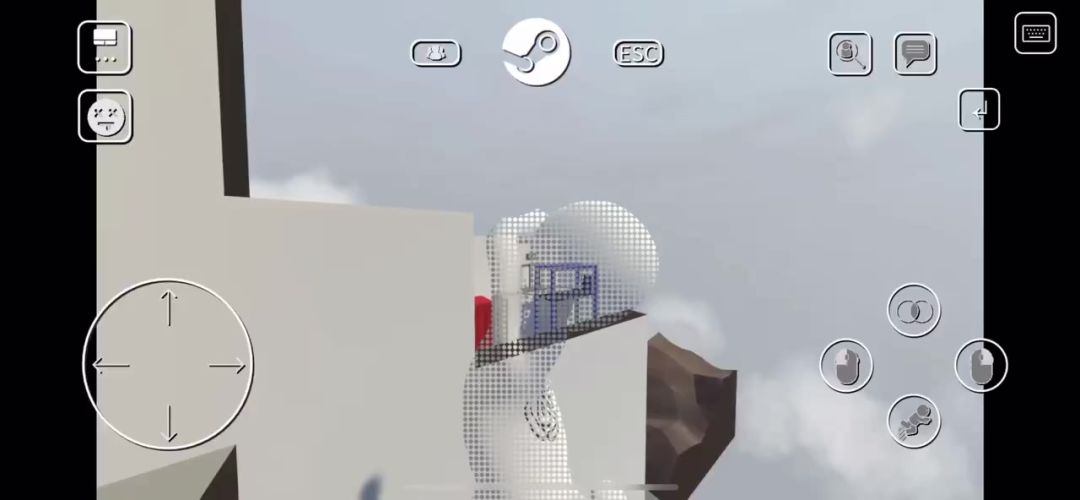Tap the overlapping circles button

tap(913, 310)
